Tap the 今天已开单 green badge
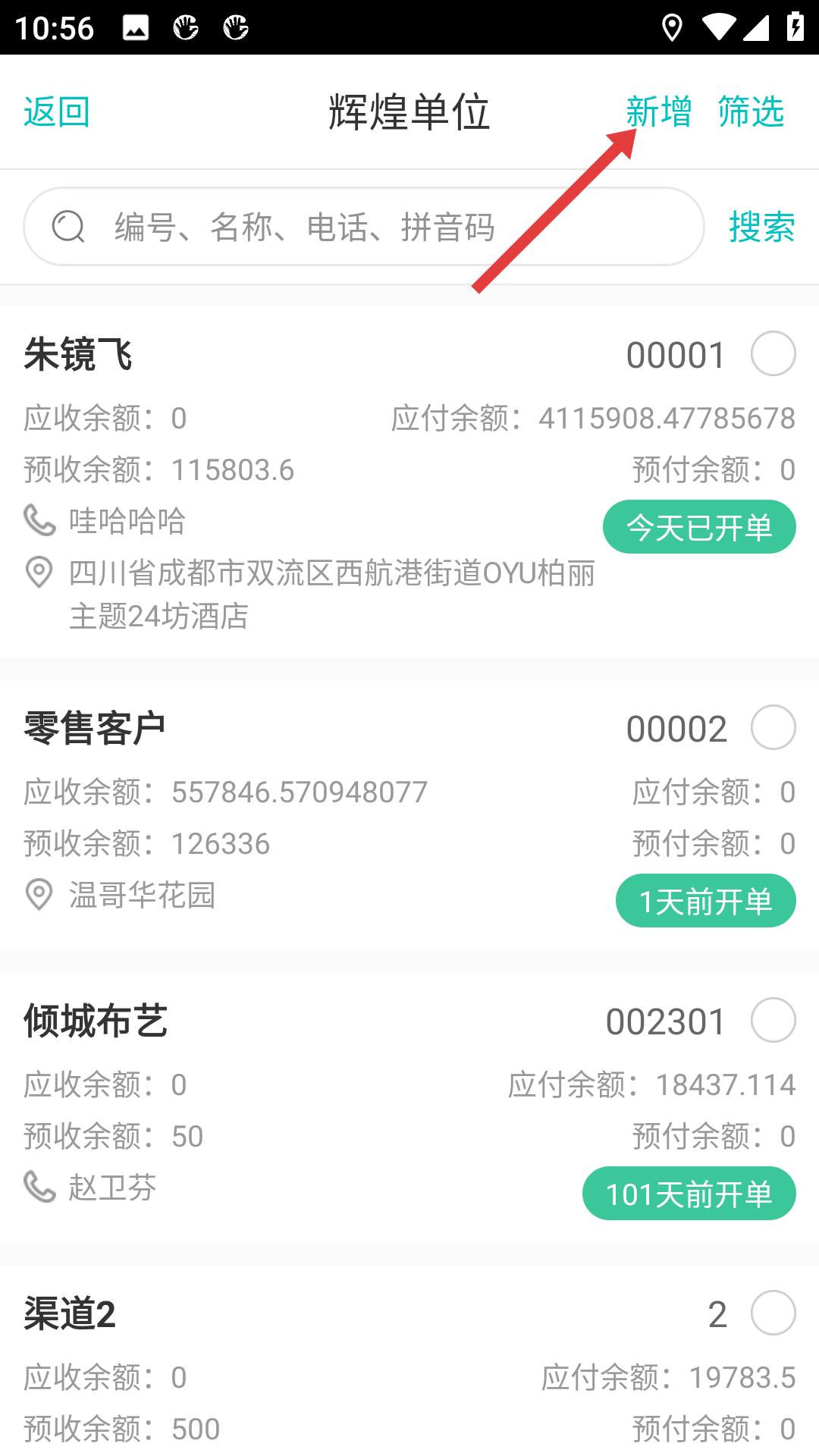819x1456 pixels. pos(699,527)
